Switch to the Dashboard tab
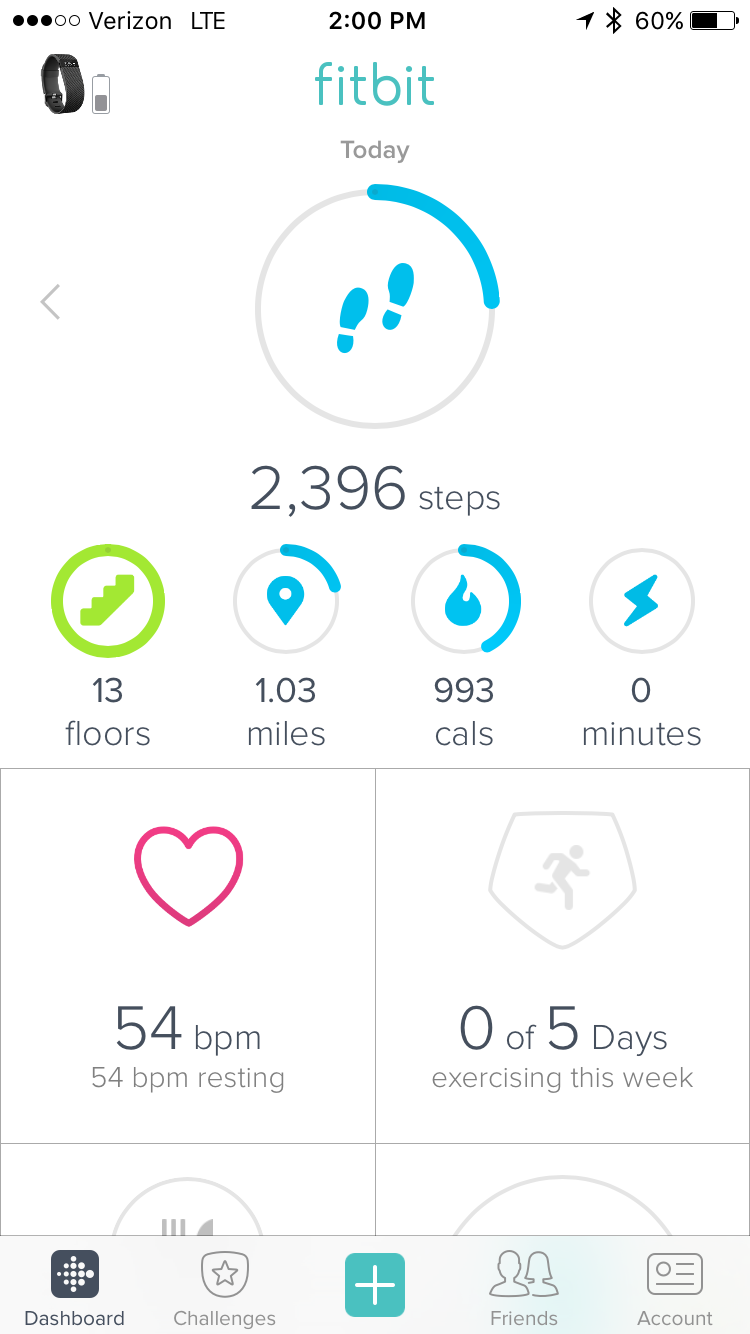Image resolution: width=750 pixels, height=1334 pixels. tap(75, 1288)
